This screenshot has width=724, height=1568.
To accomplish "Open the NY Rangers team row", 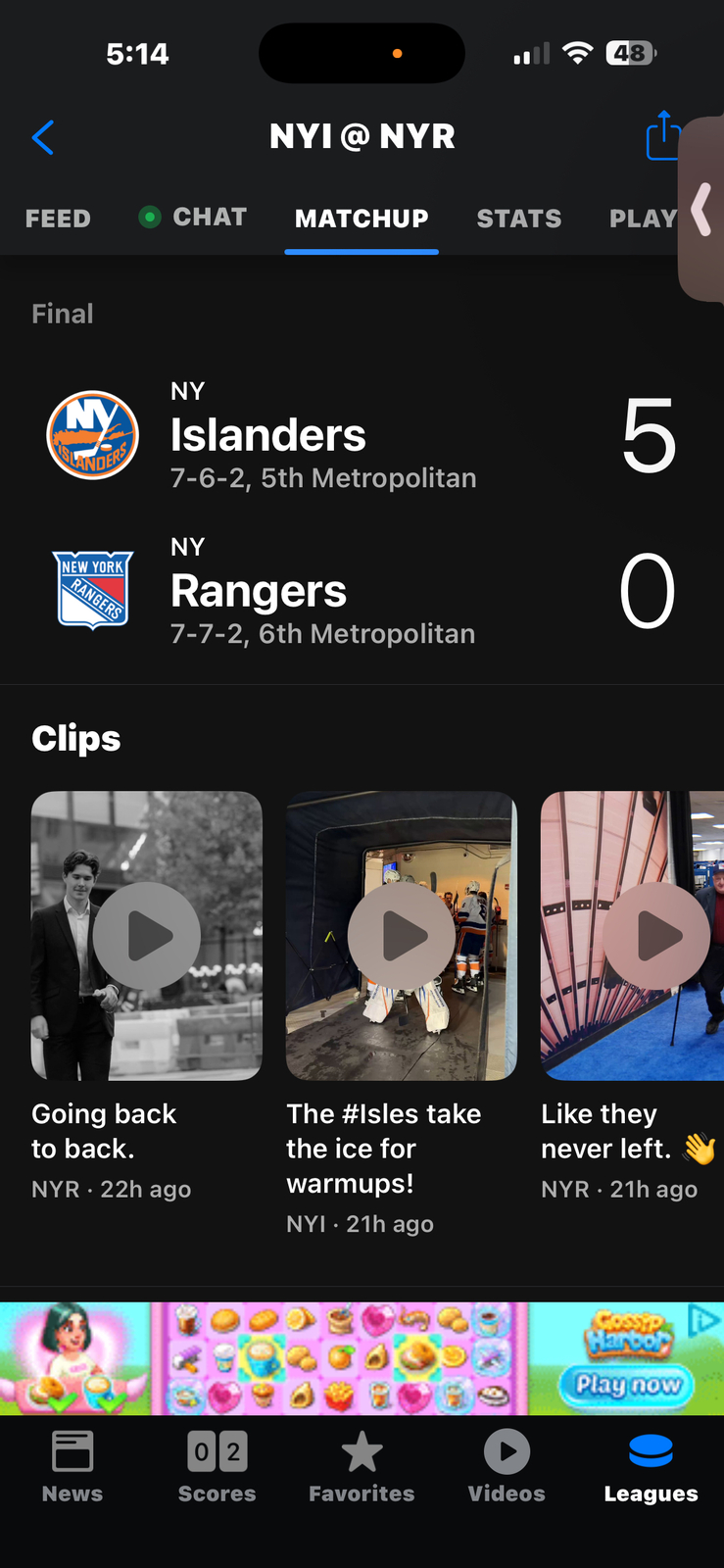I will click(x=323, y=591).
